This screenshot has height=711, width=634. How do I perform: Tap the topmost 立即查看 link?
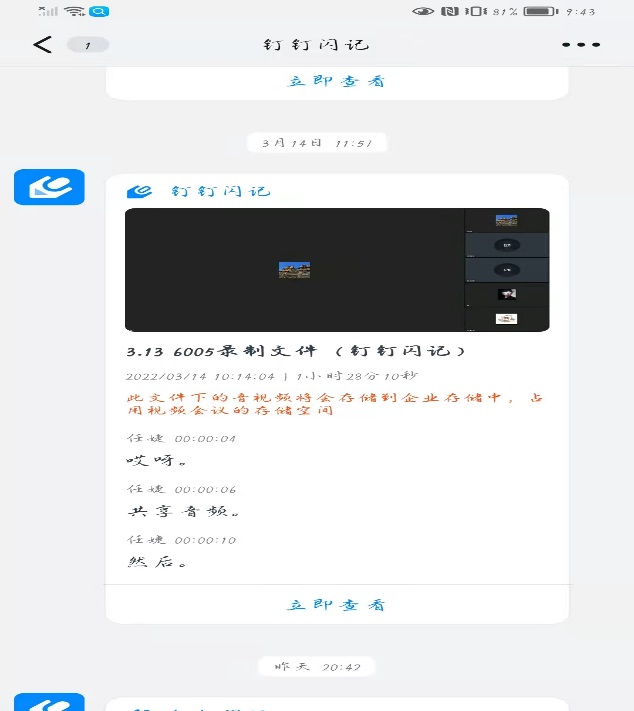point(336,81)
